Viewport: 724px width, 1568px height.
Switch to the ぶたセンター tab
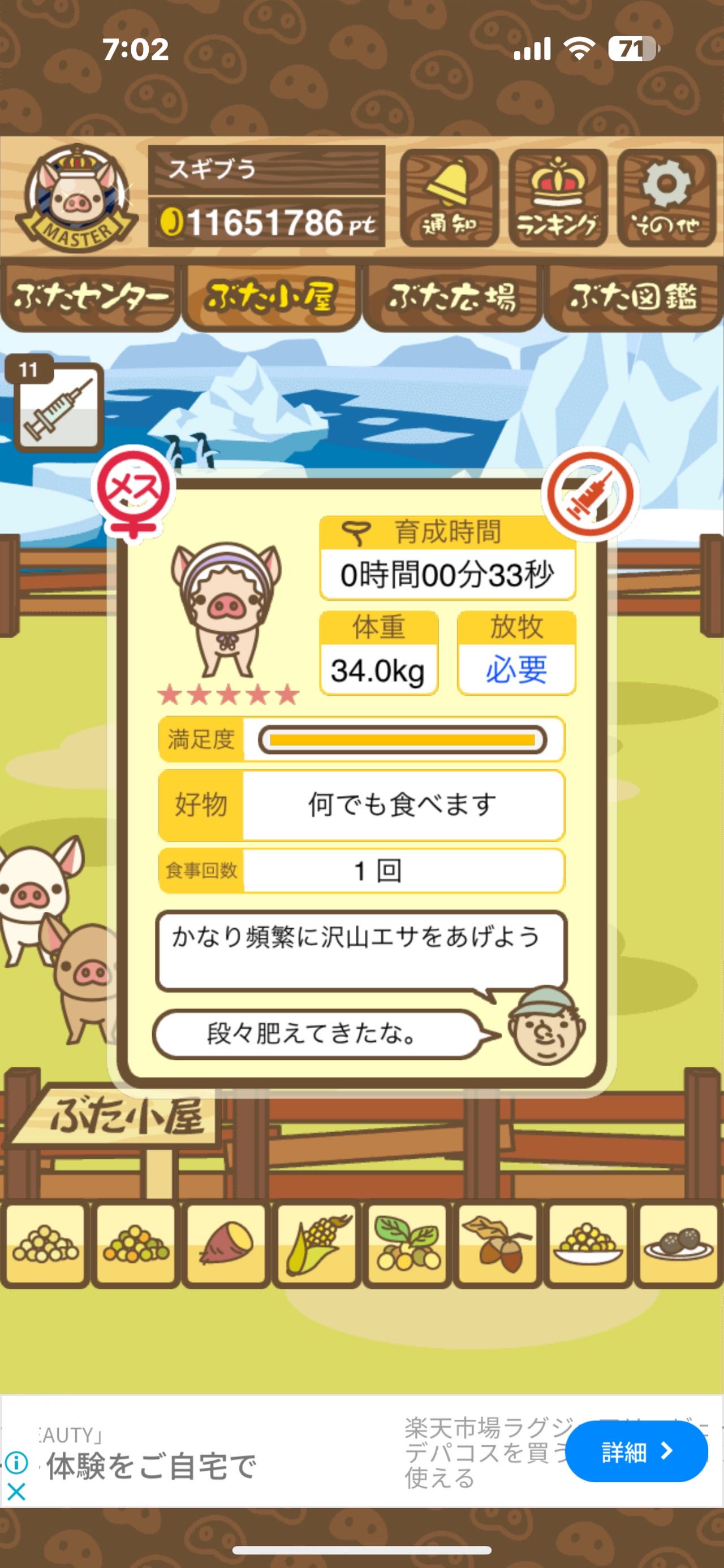tap(90, 298)
